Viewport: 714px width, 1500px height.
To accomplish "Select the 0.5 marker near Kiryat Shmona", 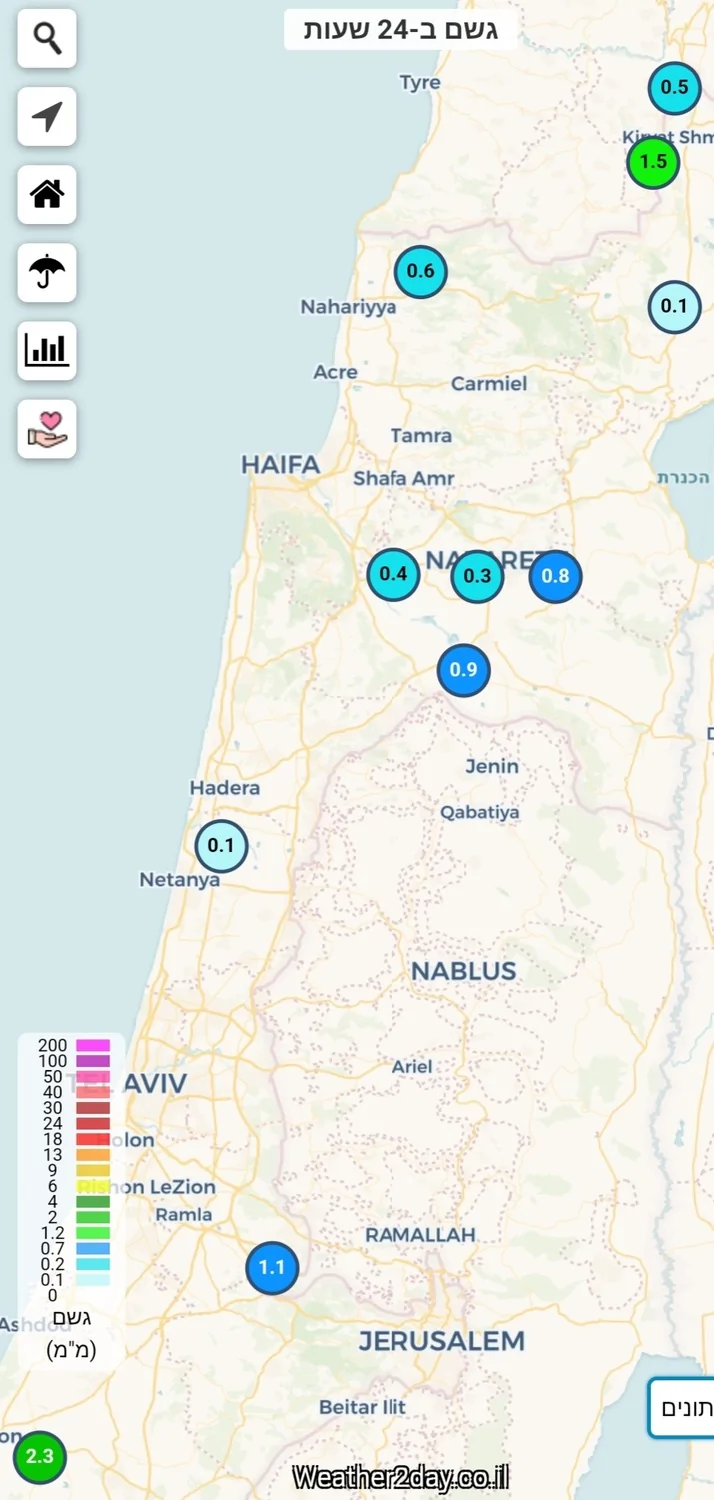I will pos(674,87).
